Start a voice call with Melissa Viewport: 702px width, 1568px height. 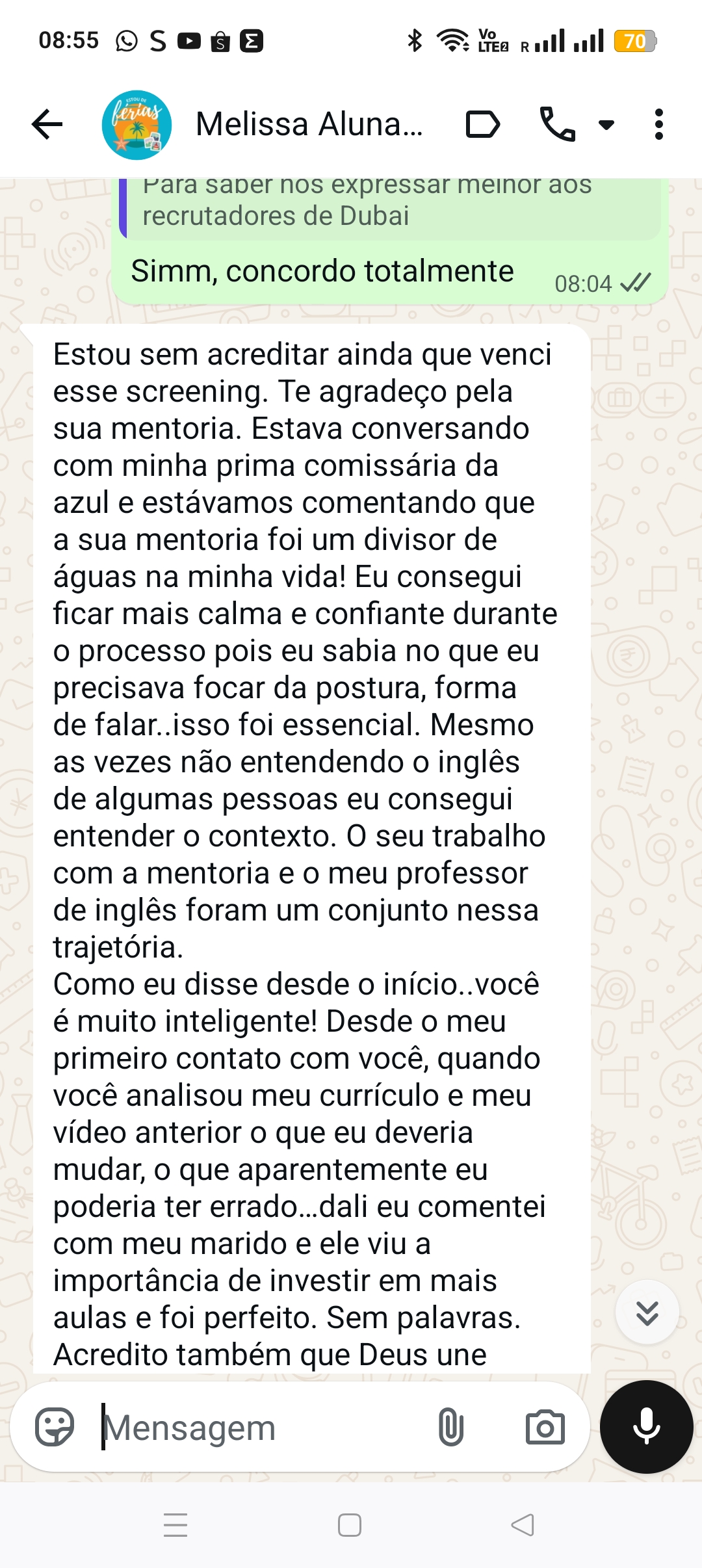click(x=557, y=124)
